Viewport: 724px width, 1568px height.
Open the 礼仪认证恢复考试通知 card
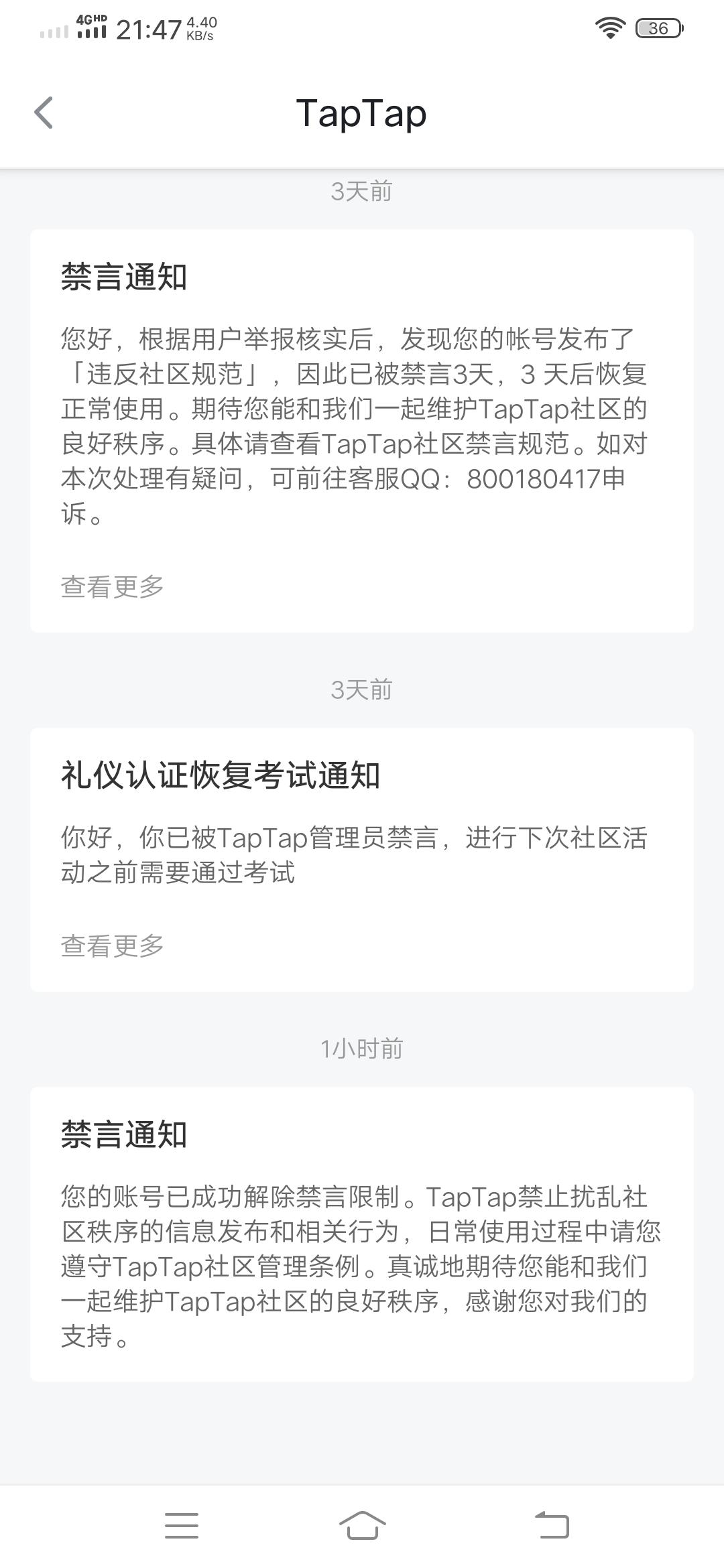pos(362,860)
